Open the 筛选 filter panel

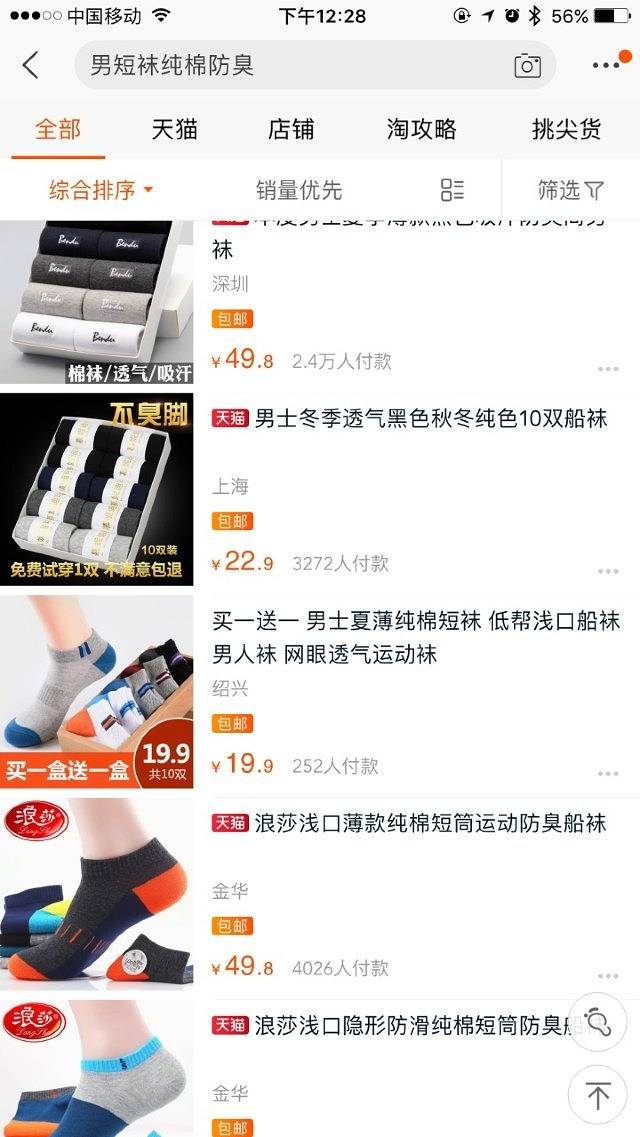570,190
